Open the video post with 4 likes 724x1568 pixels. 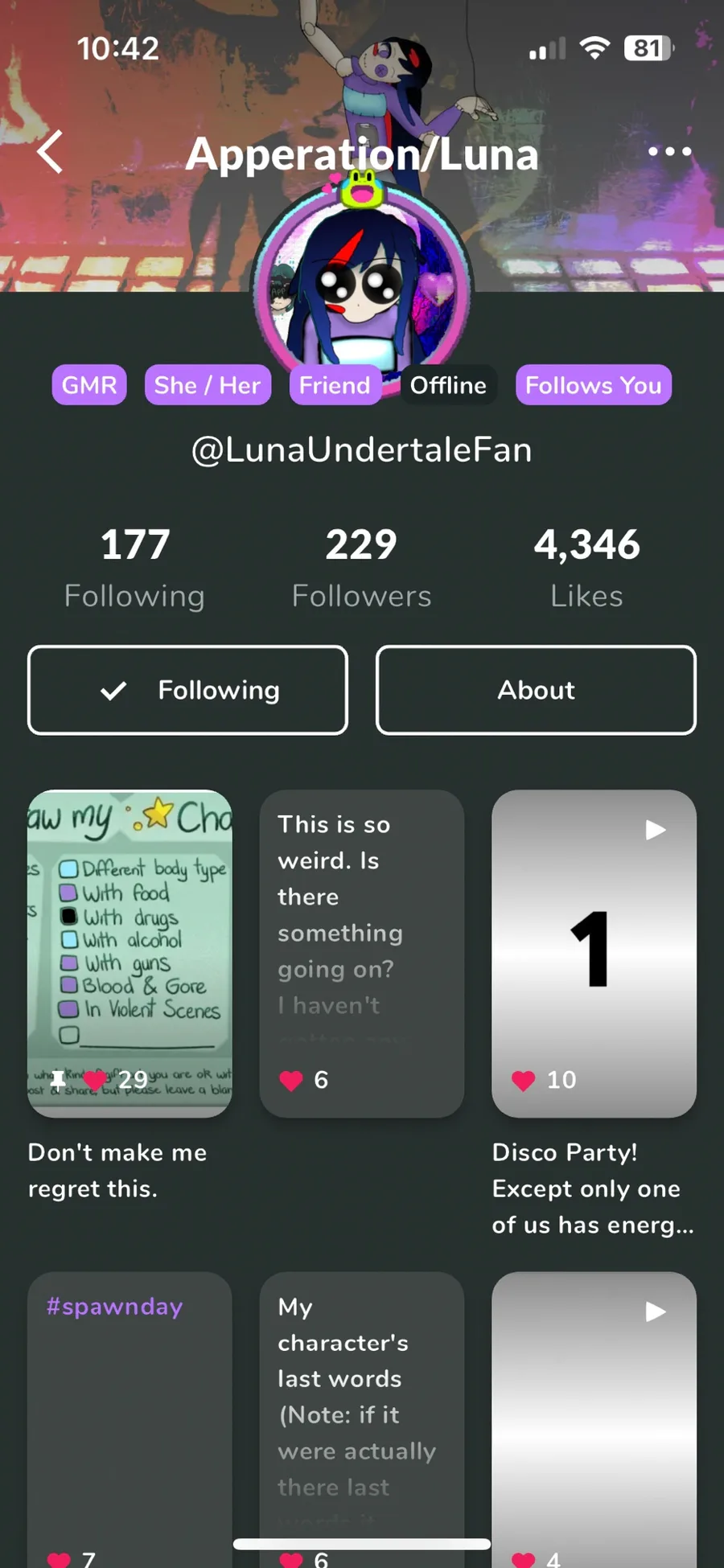tap(594, 1420)
